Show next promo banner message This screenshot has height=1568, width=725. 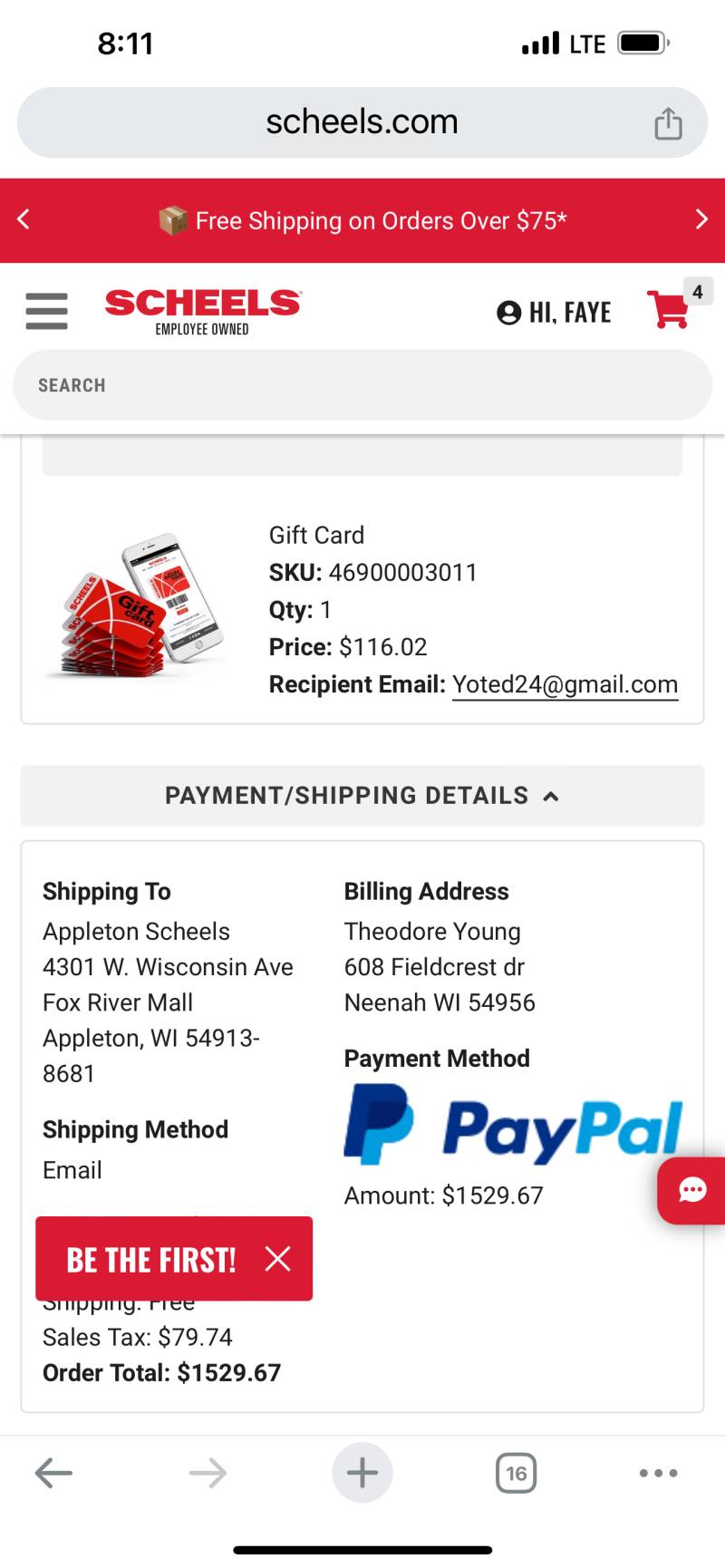tap(701, 219)
